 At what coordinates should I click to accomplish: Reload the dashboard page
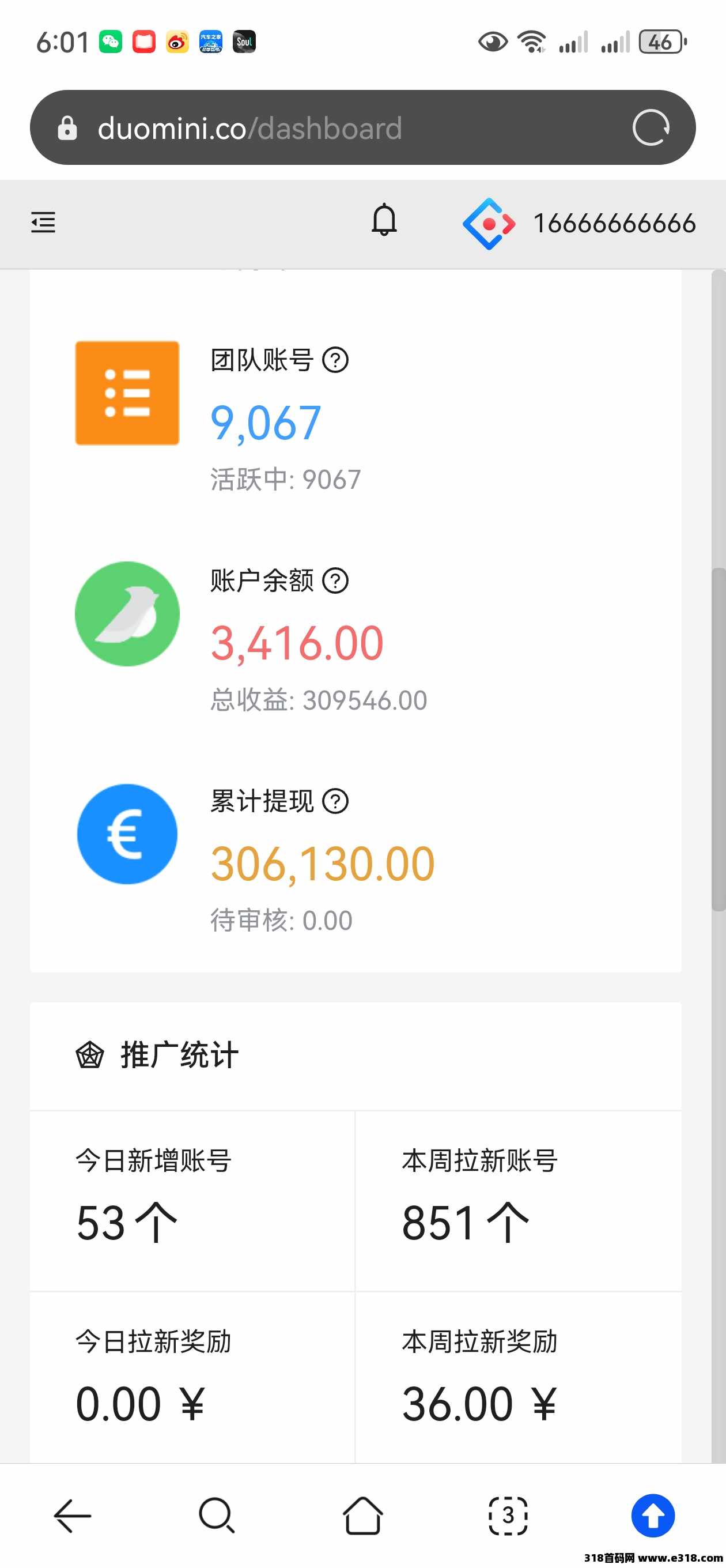[651, 128]
